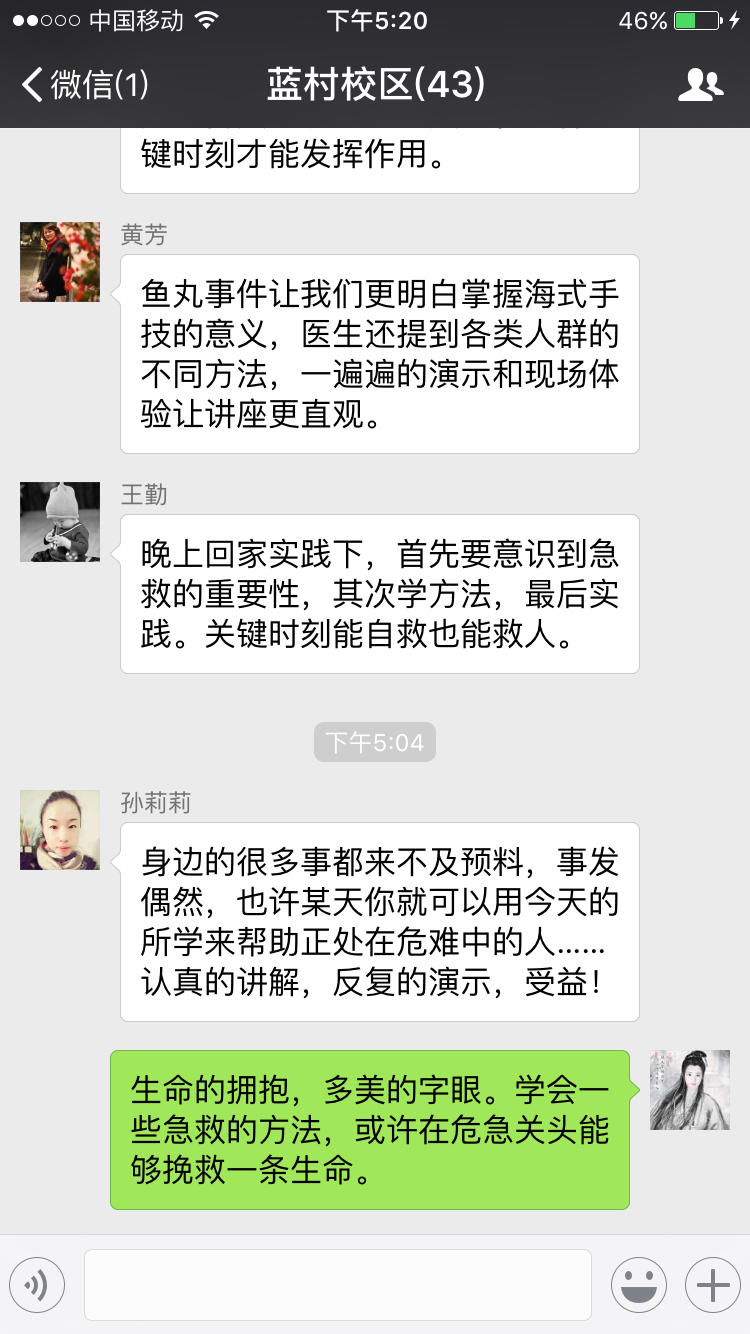Open the emoji sticker panel

638,1284
